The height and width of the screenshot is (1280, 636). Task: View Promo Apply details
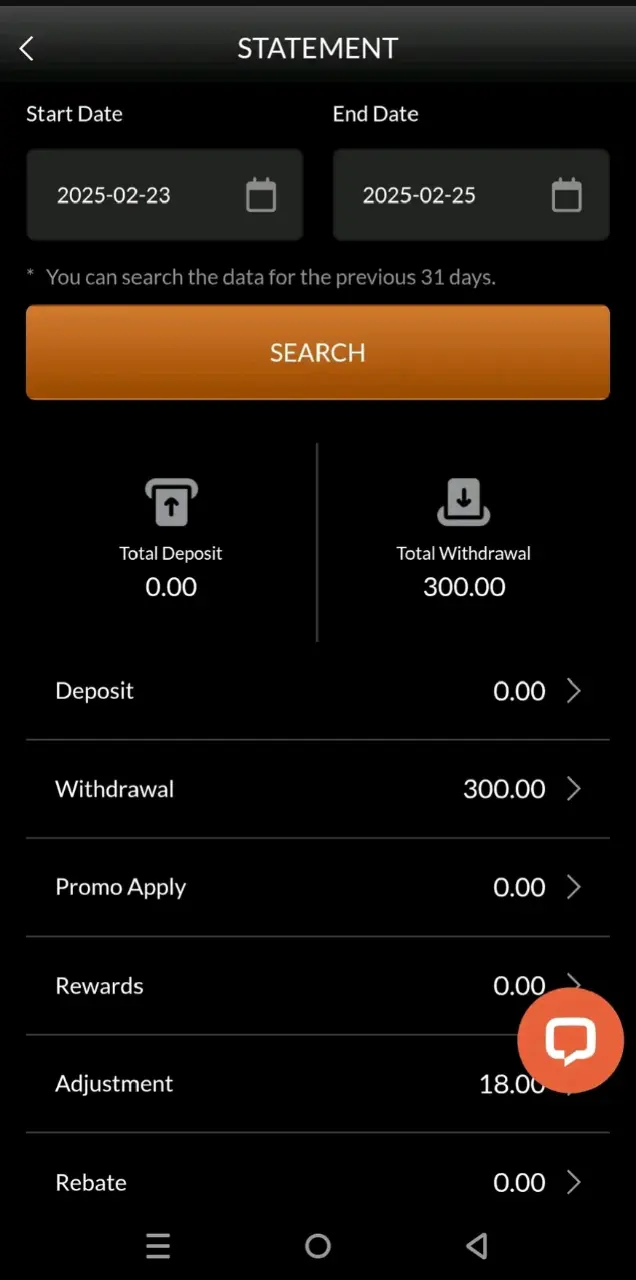(x=318, y=887)
